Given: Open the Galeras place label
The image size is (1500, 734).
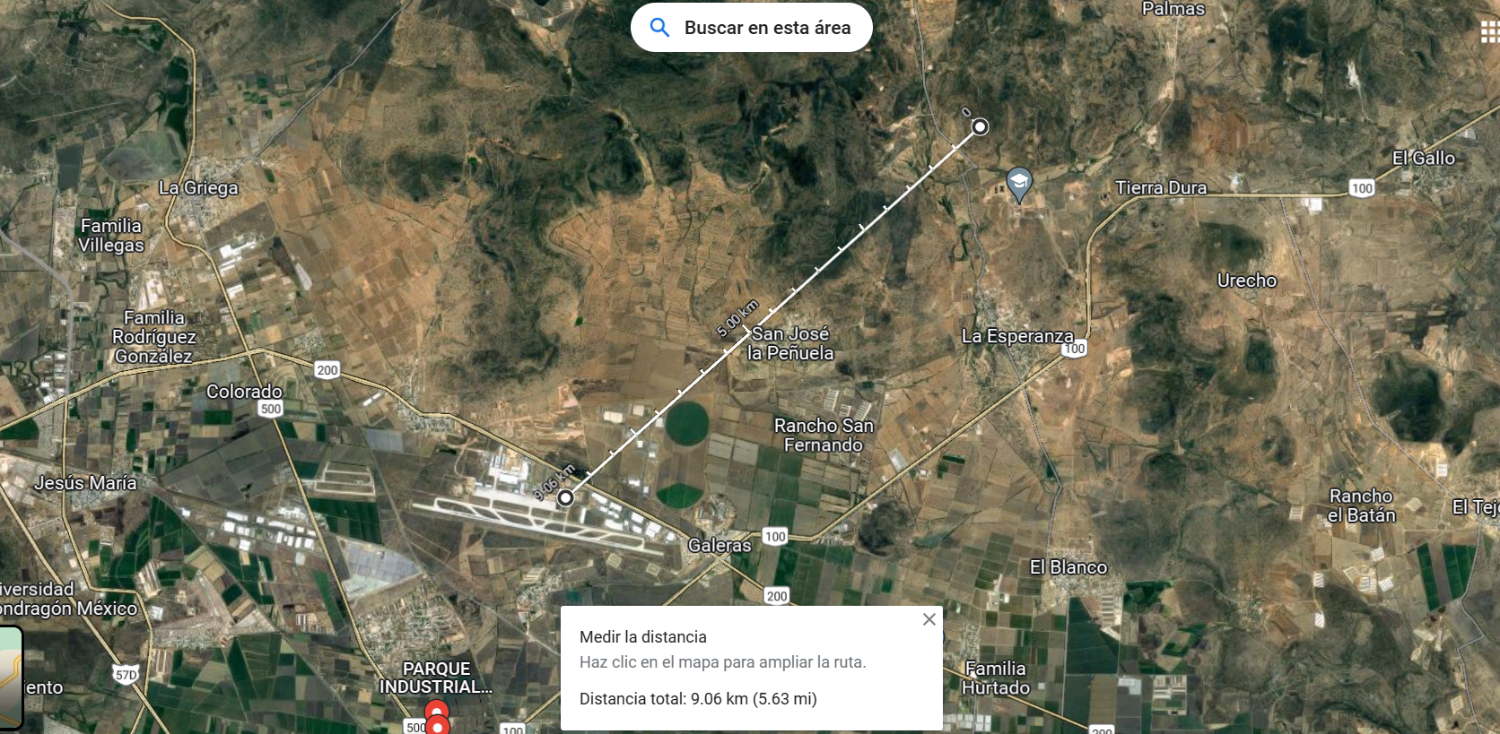Looking at the screenshot, I should pyautogui.click(x=719, y=545).
